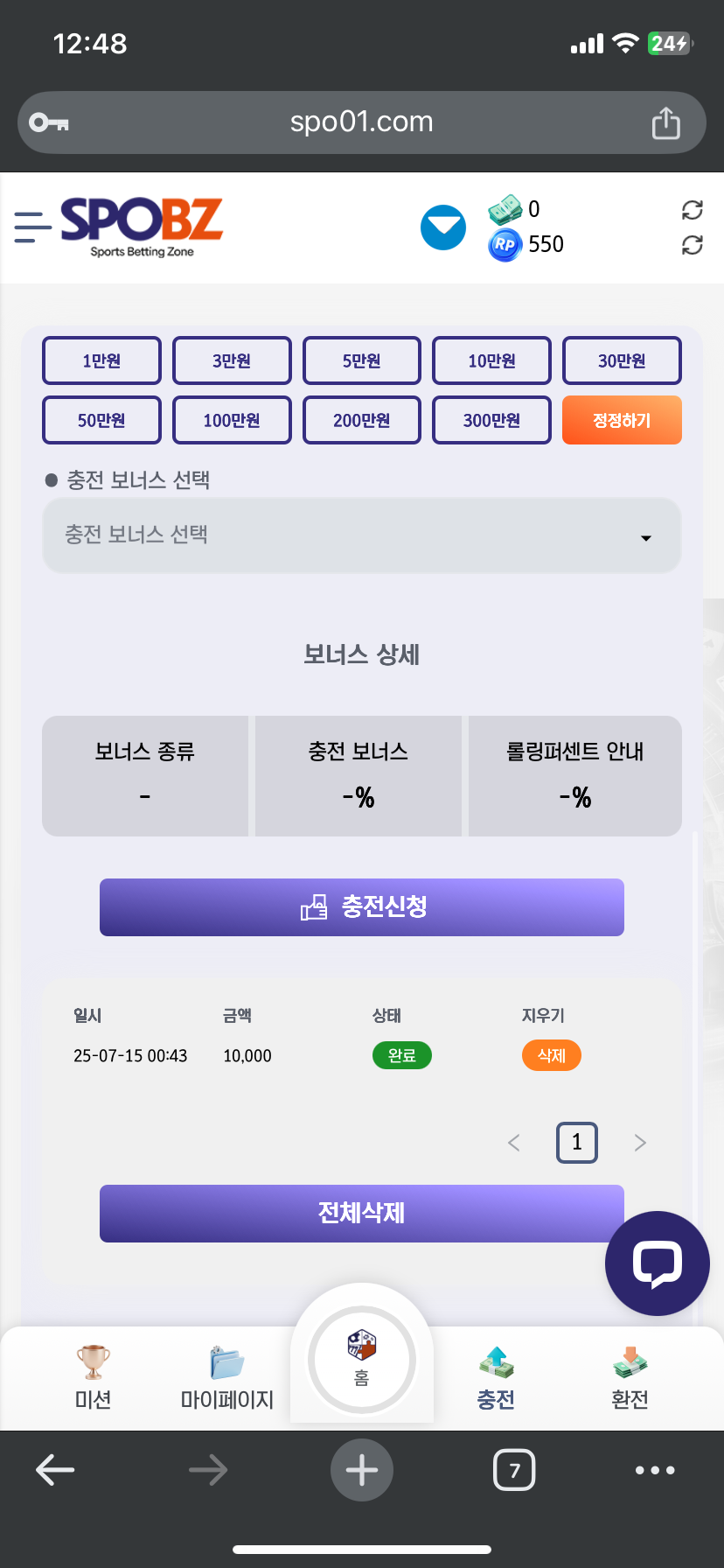Select the 1만원 amount button

point(101,360)
